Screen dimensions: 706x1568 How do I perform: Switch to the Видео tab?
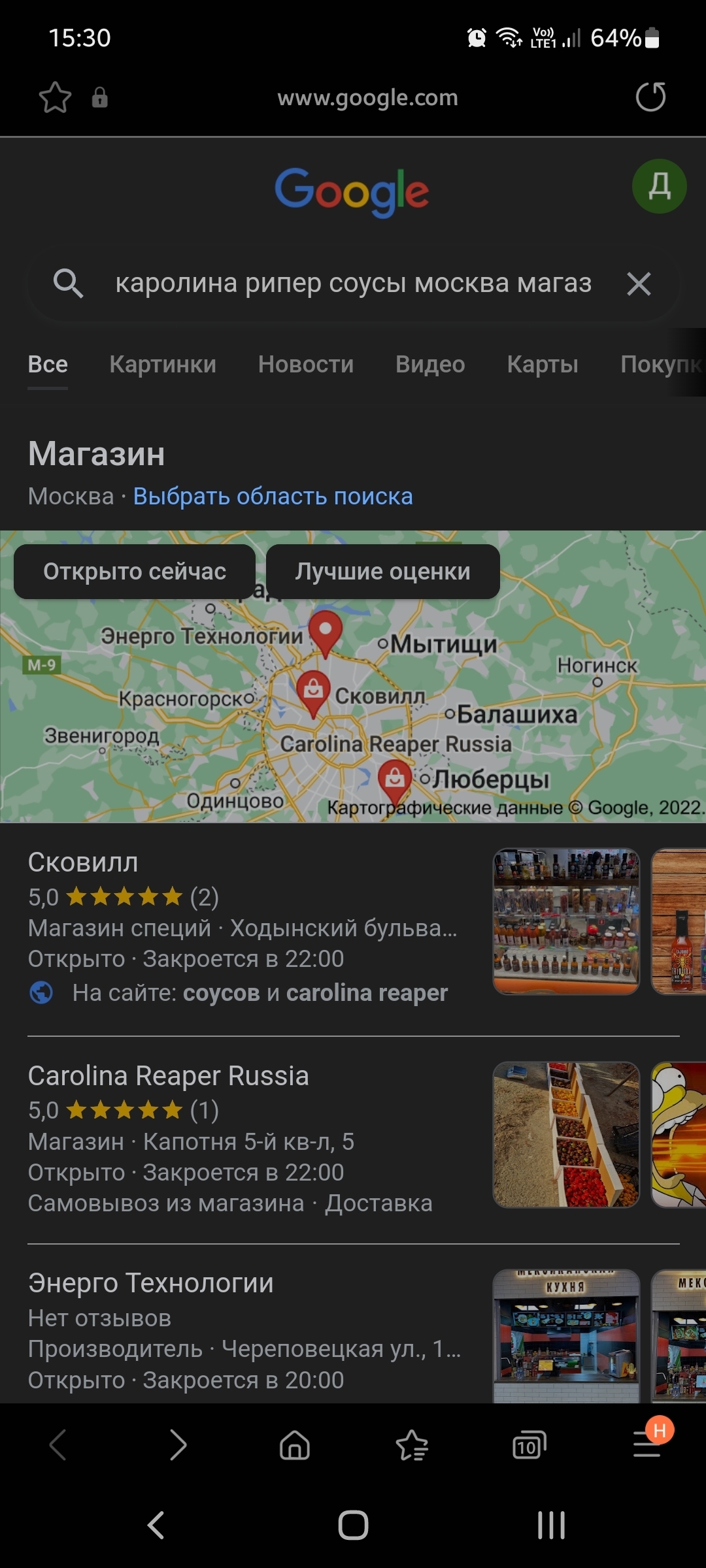[430, 365]
